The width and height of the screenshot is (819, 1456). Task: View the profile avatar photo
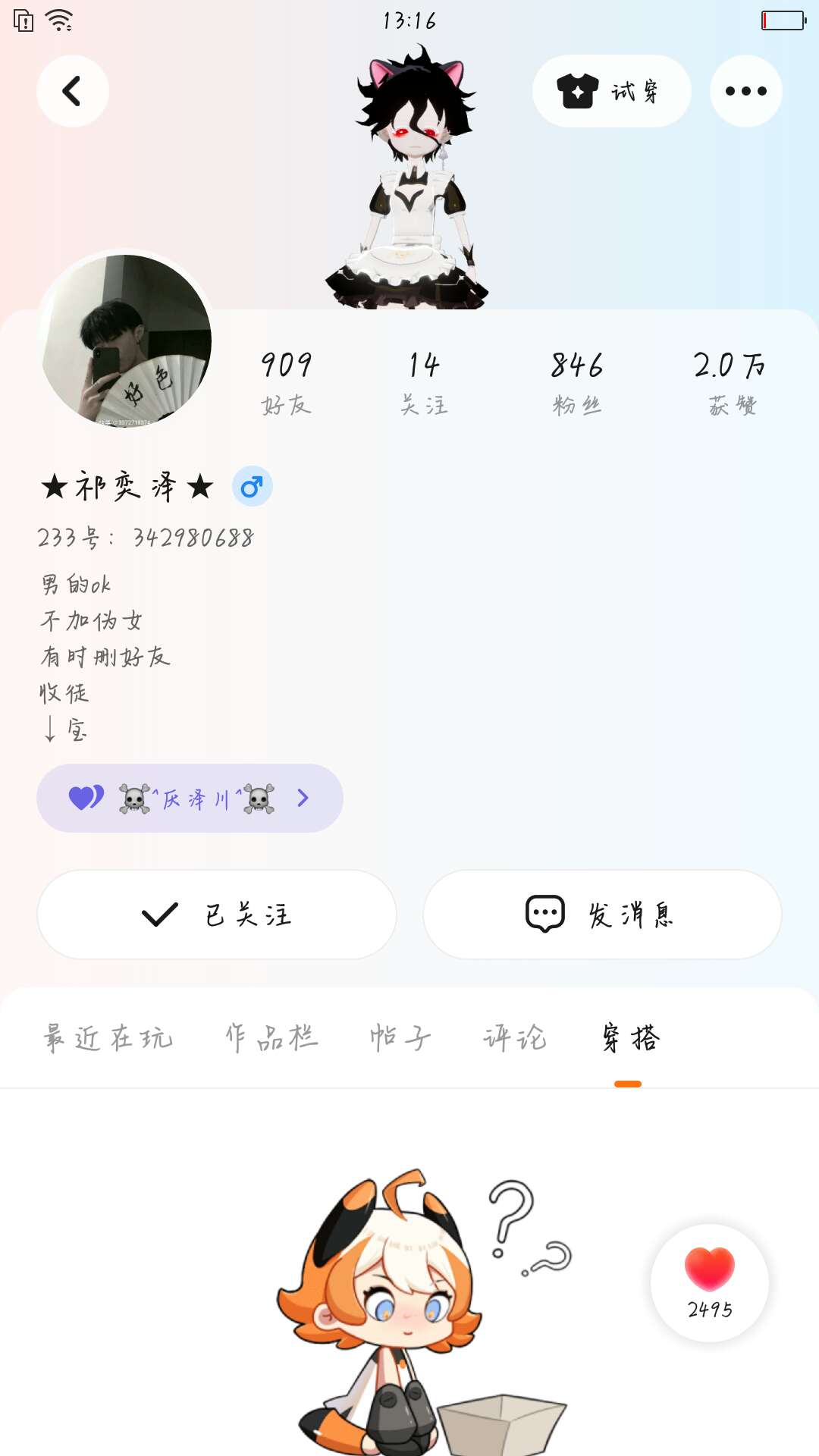click(x=126, y=340)
